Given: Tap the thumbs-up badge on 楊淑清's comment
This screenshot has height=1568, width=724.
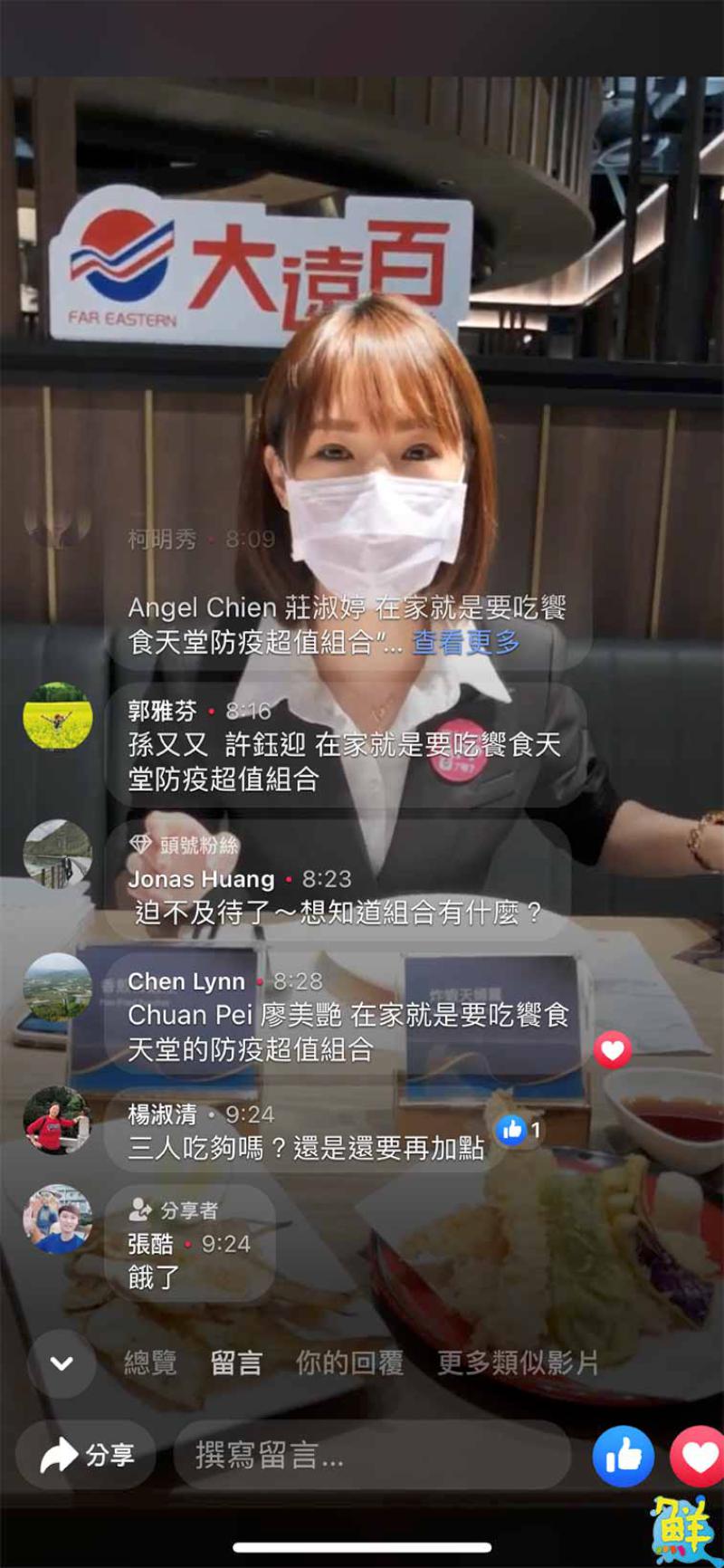Looking at the screenshot, I should tap(512, 1129).
